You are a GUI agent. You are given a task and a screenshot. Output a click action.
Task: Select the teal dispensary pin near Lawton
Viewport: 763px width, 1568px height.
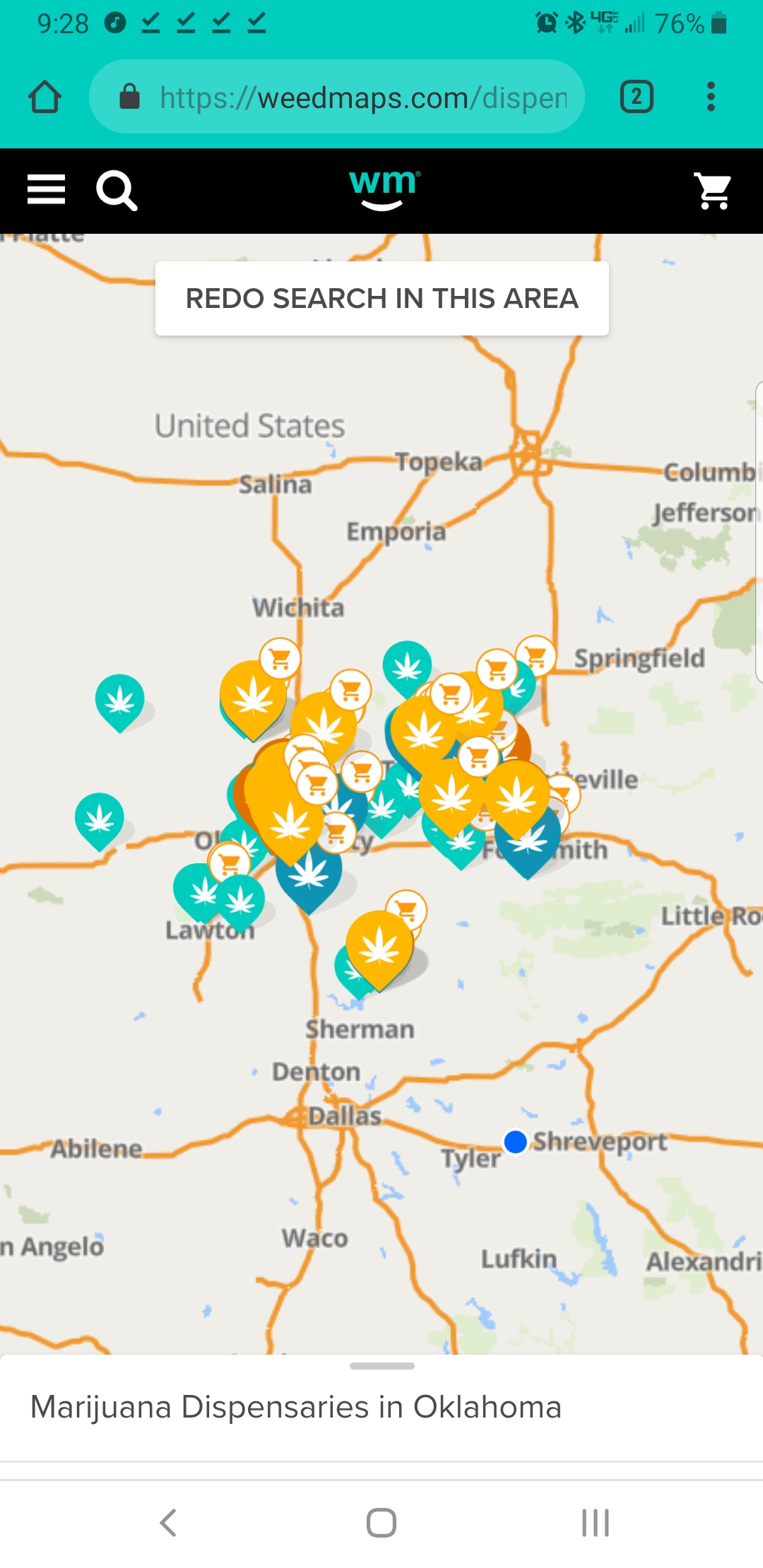point(240,902)
